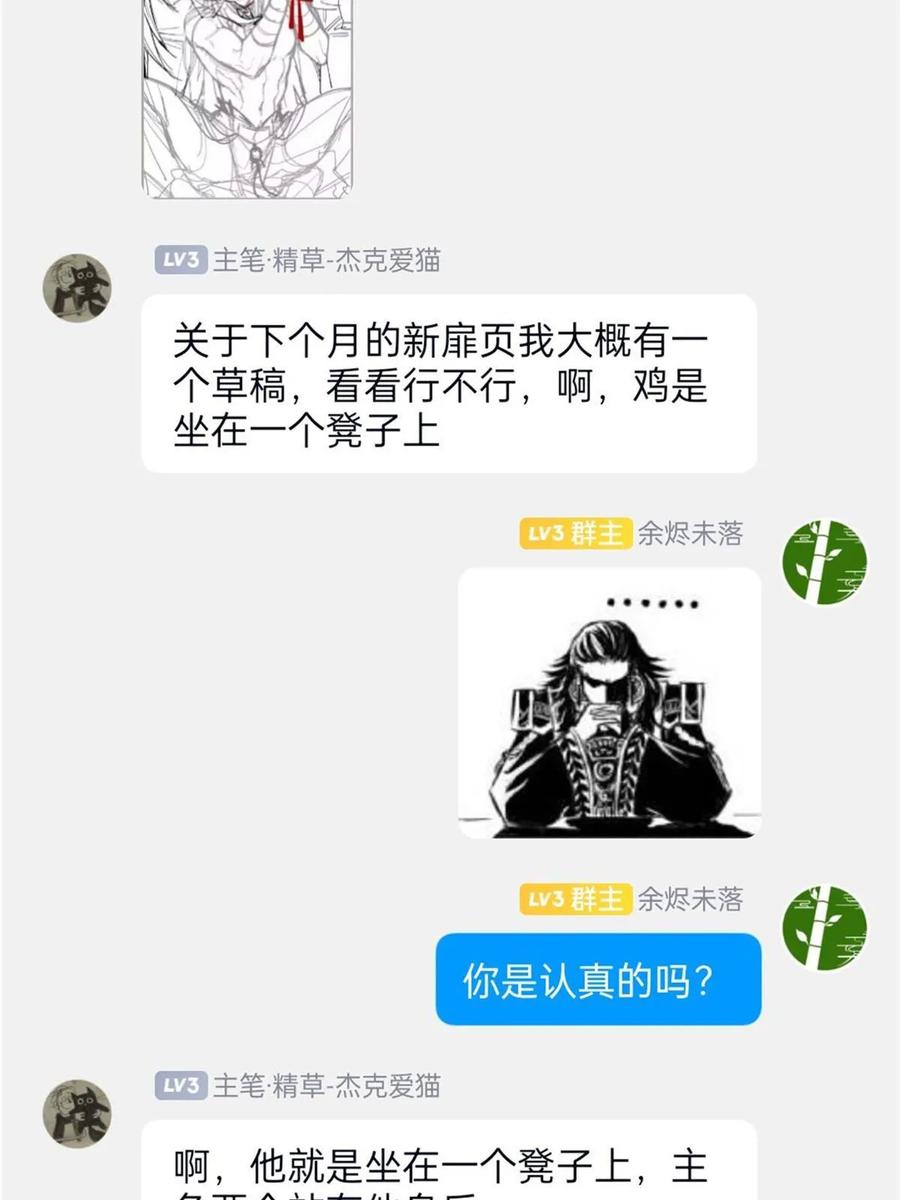Open the line-art sketch image at the top
The width and height of the screenshot is (900, 1200).
(247, 98)
